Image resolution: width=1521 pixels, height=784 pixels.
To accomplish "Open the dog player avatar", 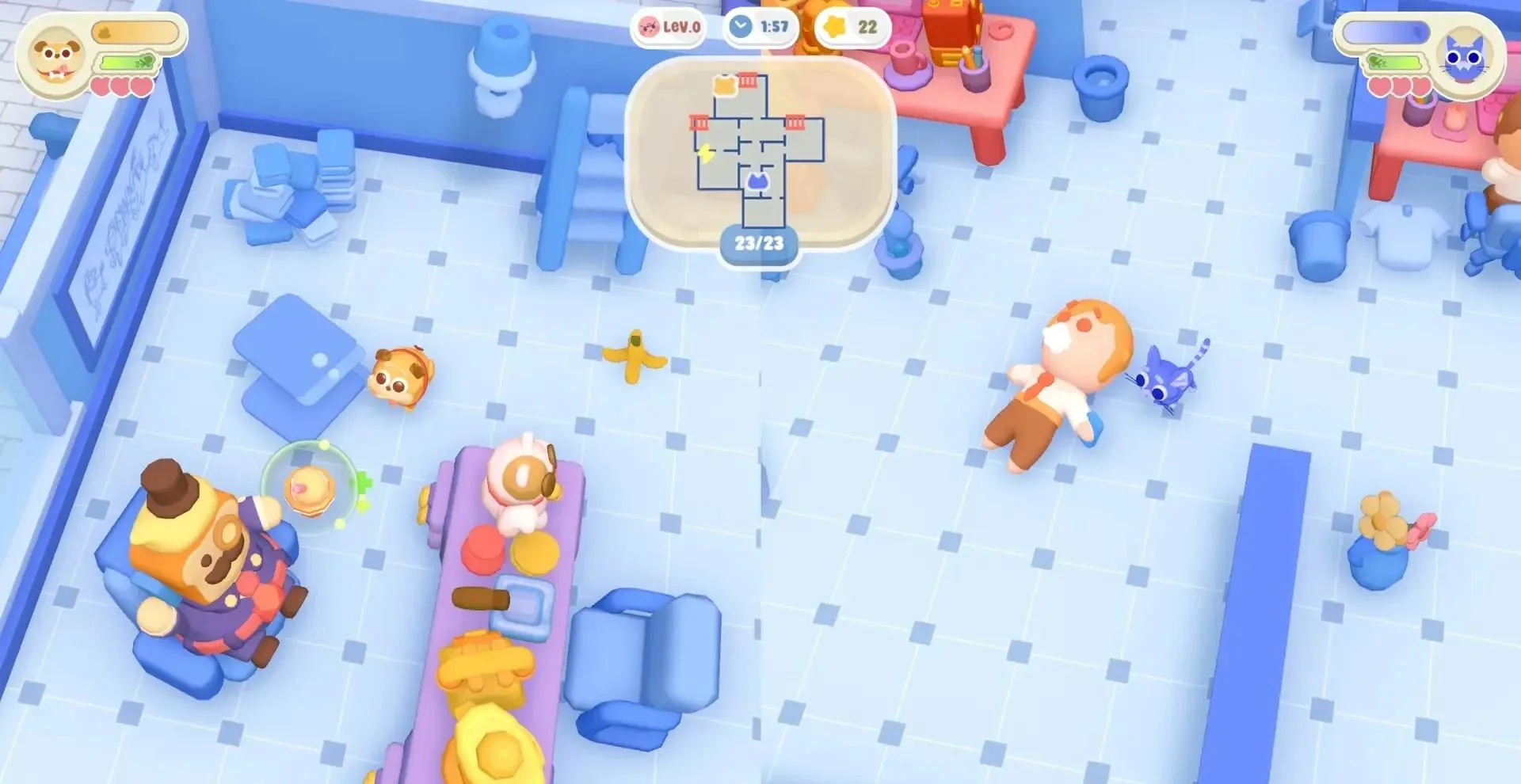I will pos(55,57).
